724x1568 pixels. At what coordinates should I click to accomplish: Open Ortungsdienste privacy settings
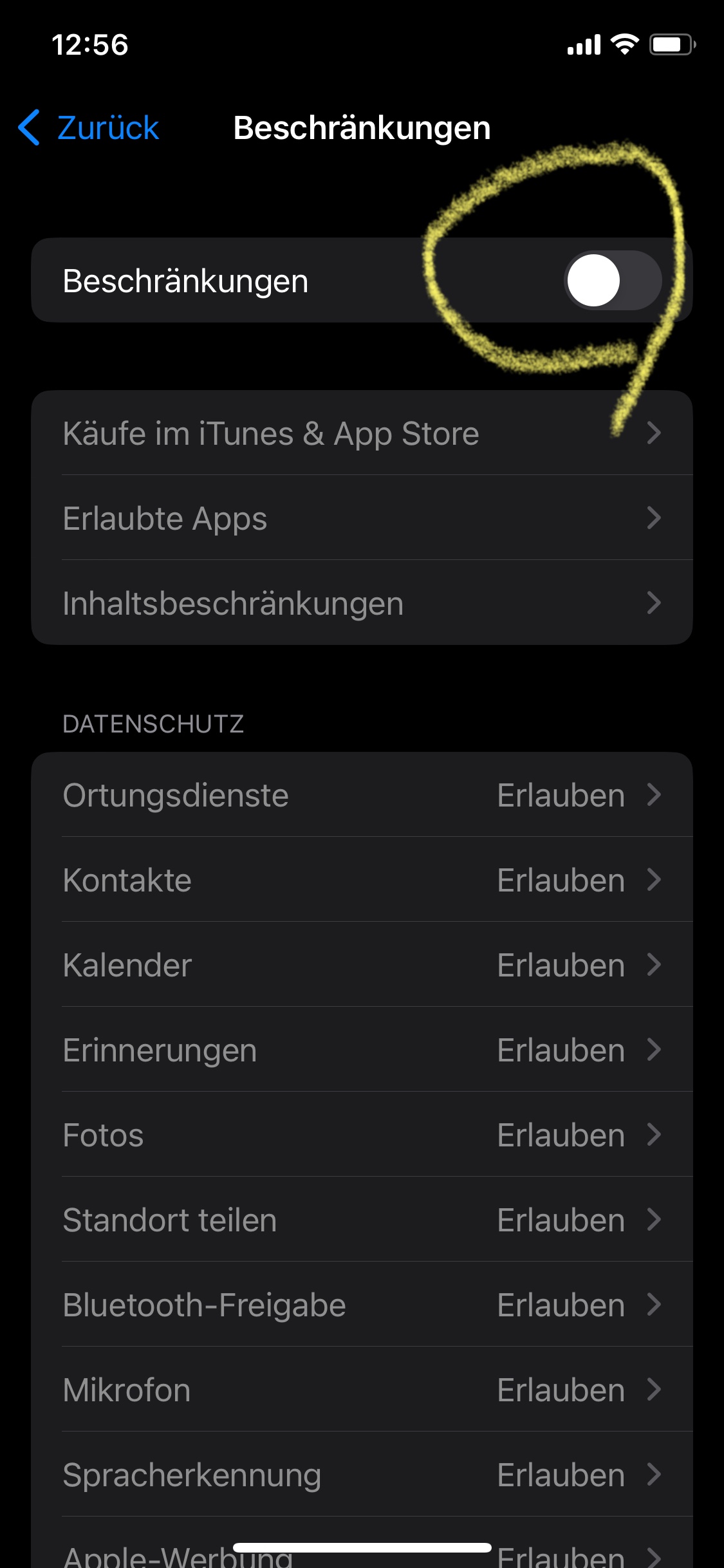pyautogui.click(x=362, y=795)
